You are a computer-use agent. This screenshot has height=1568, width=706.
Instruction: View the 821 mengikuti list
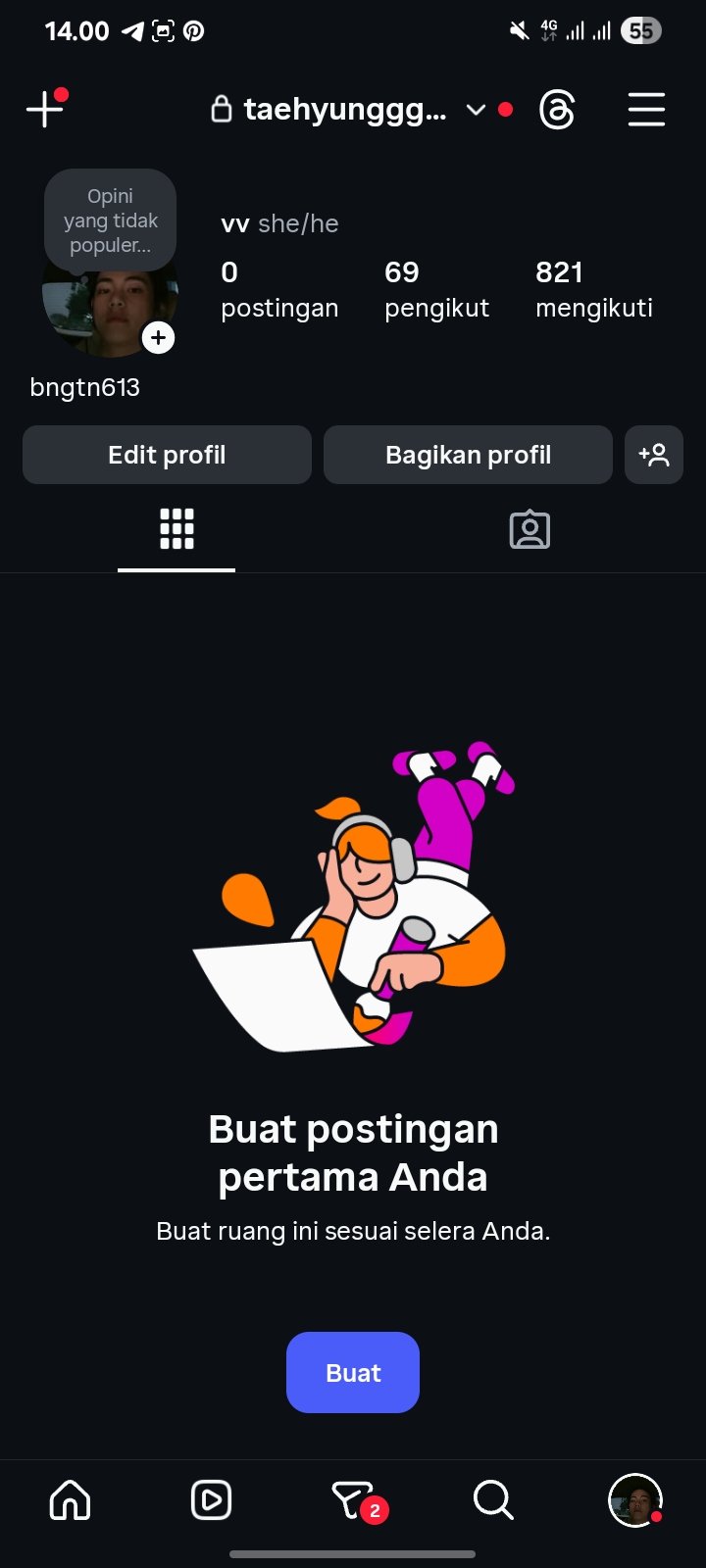click(x=593, y=289)
